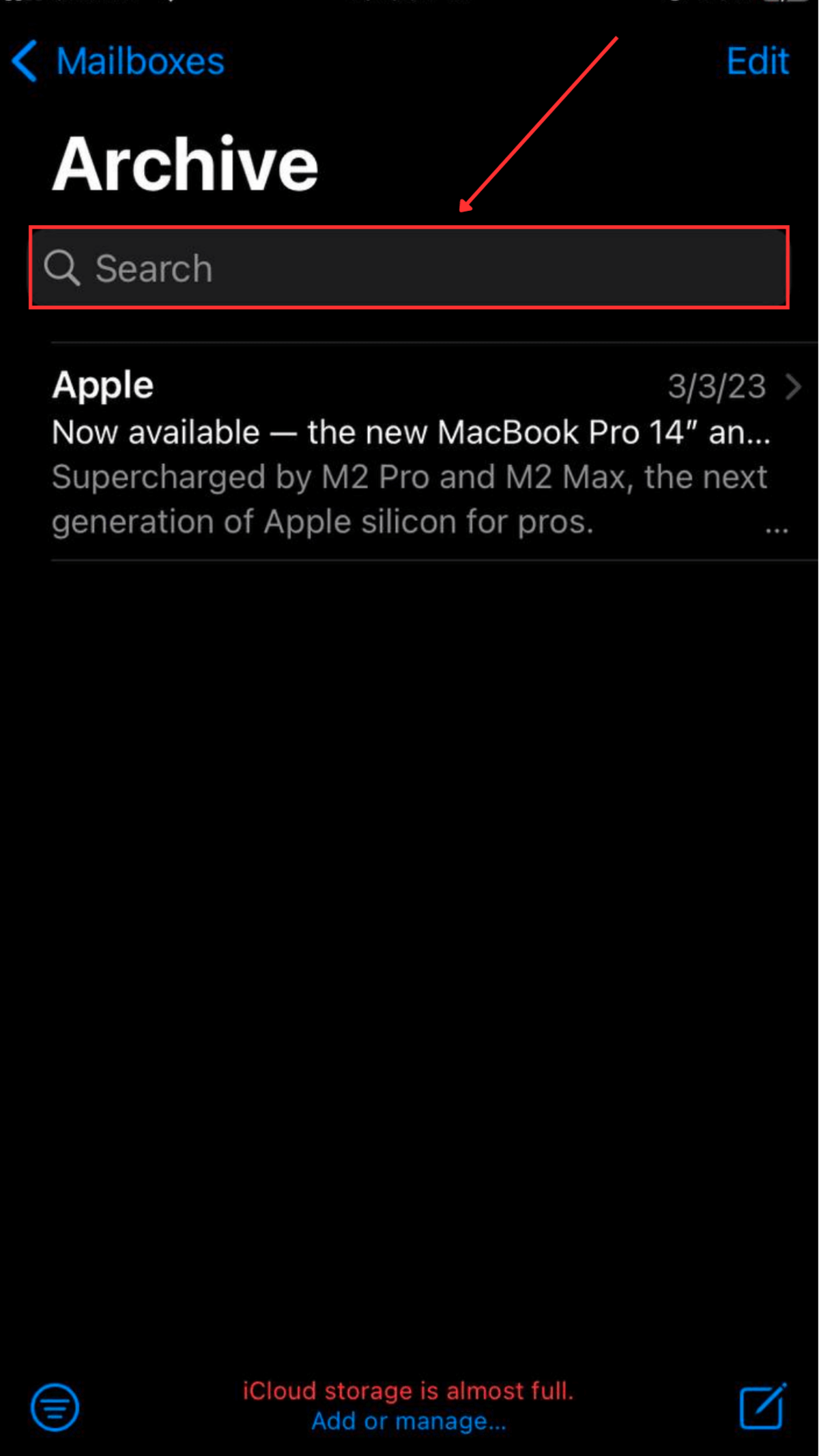Follow the Add or manage storage link
The width and height of the screenshot is (819, 1456).
(x=408, y=1421)
